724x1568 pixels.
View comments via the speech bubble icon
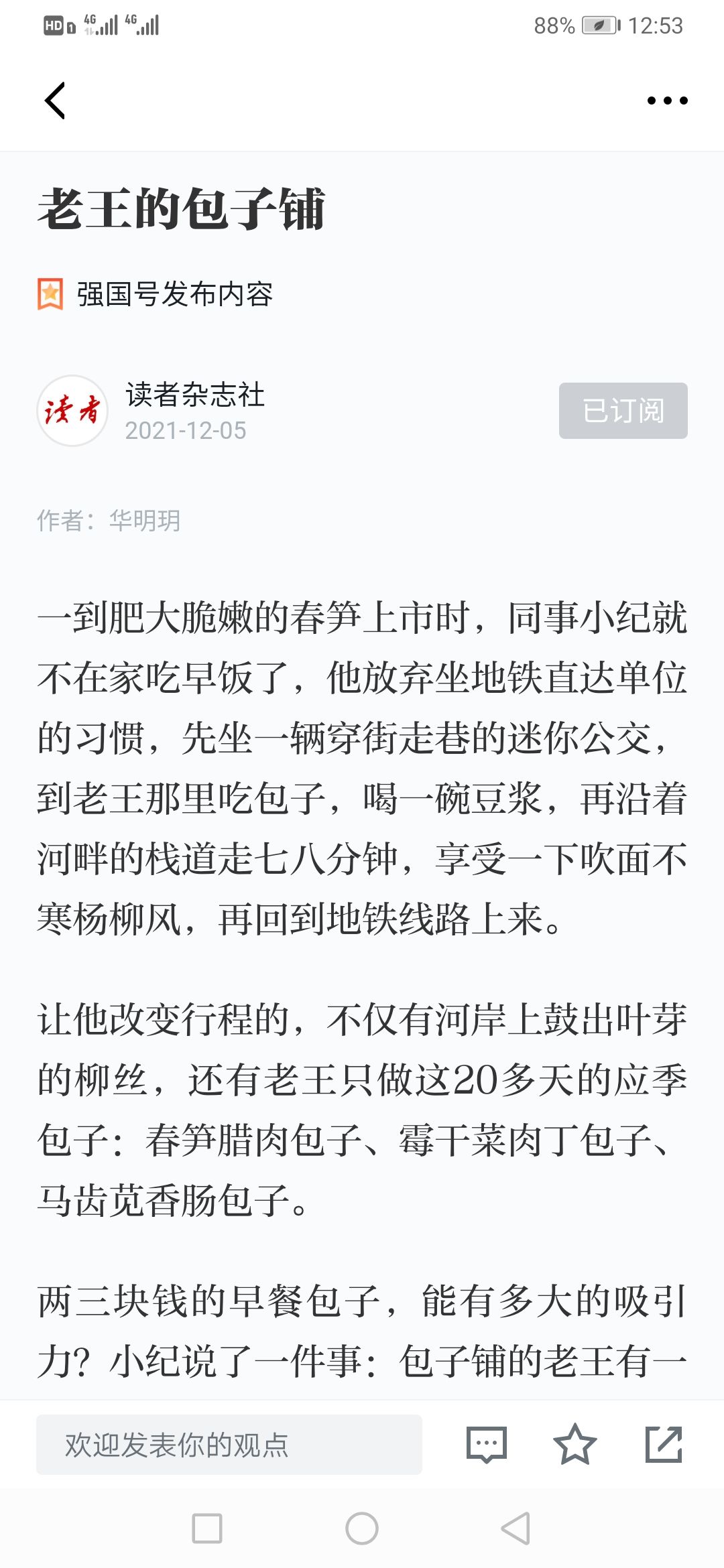486,1444
